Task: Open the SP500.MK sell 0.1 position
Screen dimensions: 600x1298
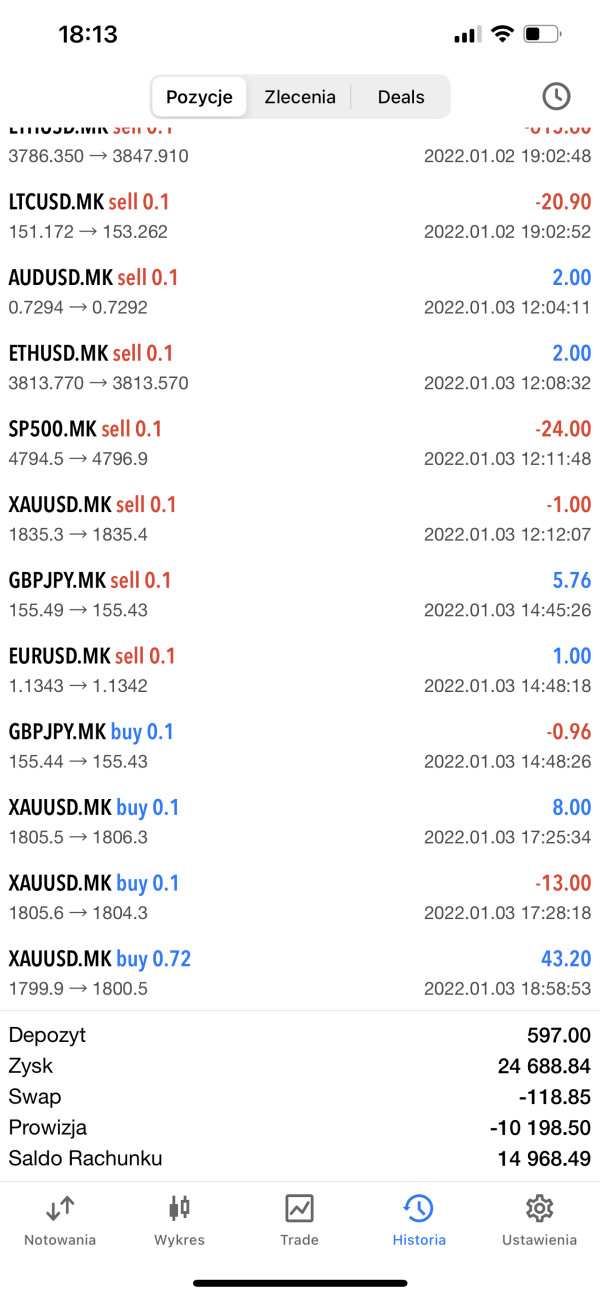Action: (x=300, y=443)
